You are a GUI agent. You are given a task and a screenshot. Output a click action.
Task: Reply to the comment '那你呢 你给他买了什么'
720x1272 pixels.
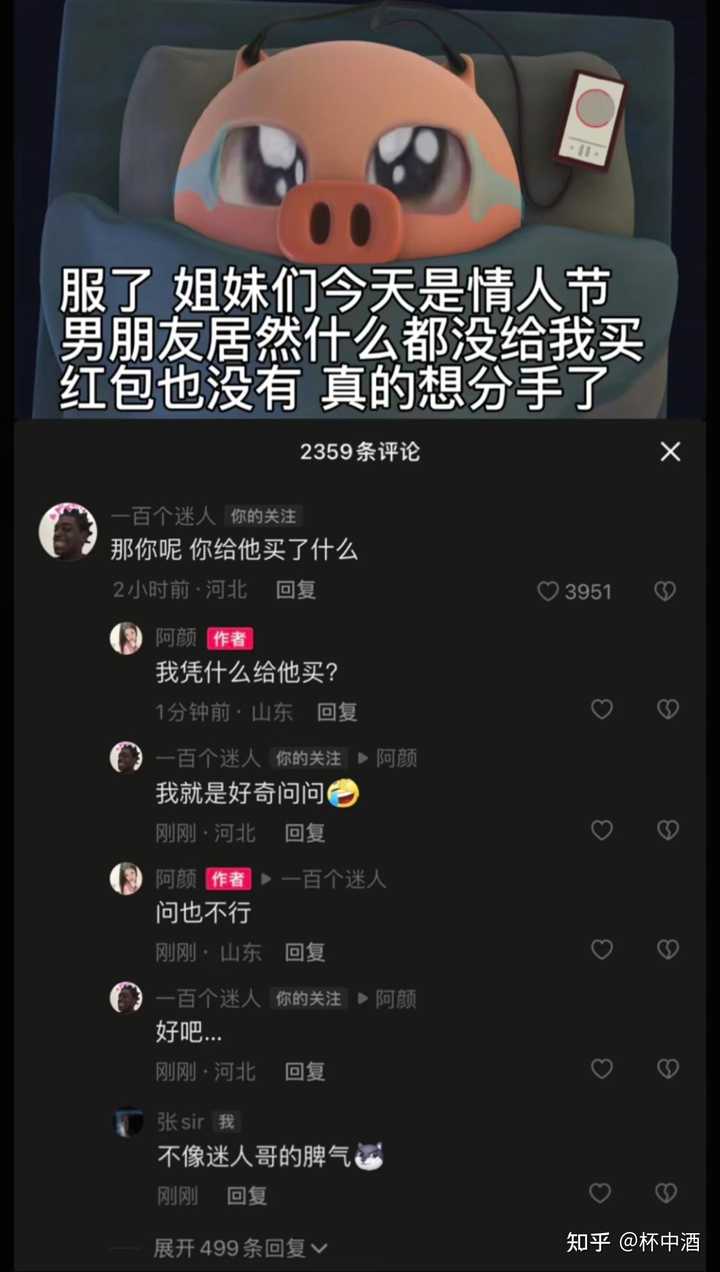click(296, 590)
